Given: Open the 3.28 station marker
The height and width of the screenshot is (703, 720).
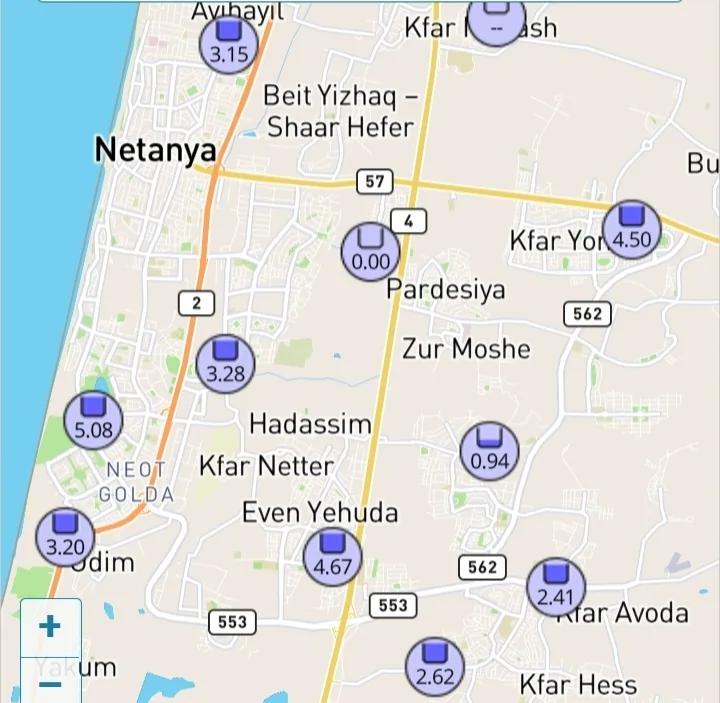Looking at the screenshot, I should click(225, 364).
